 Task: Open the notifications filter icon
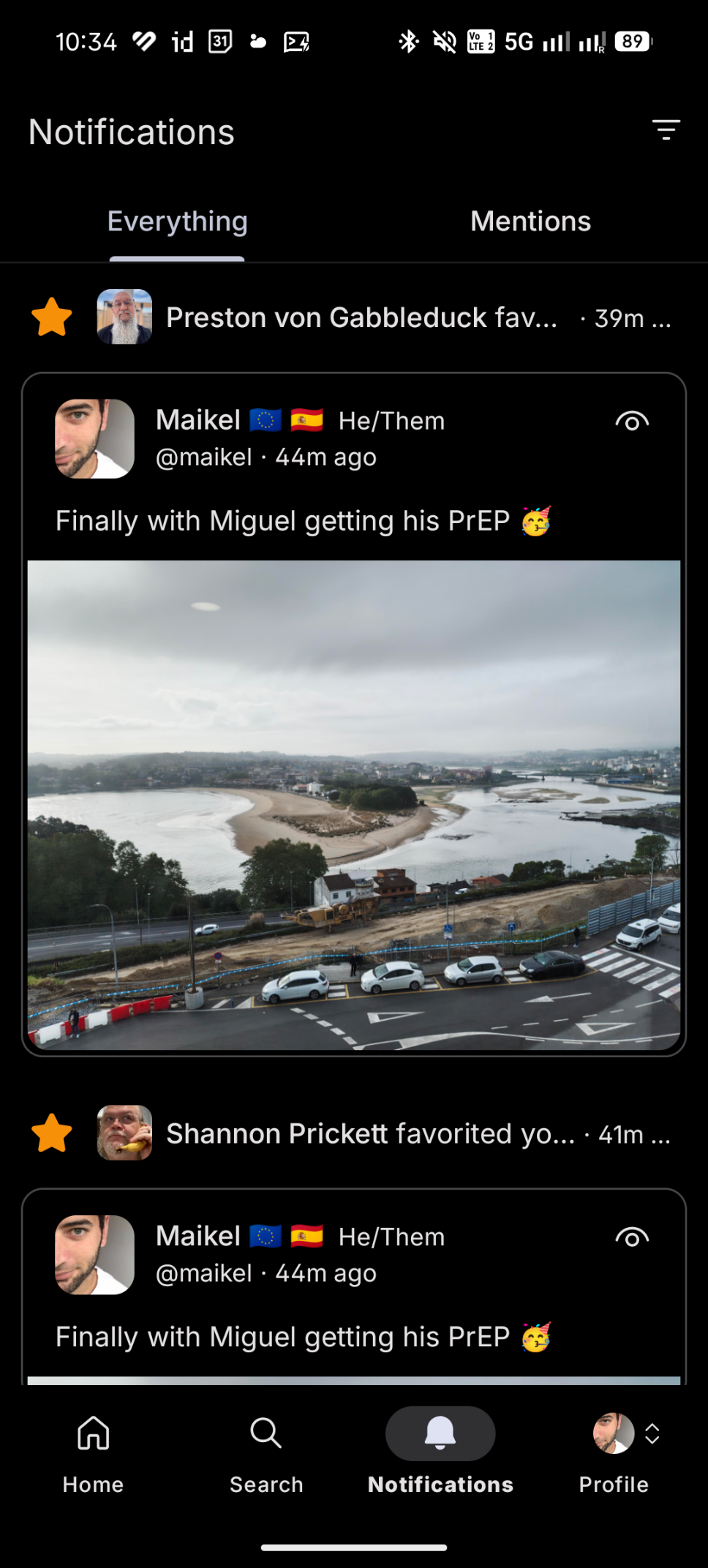pos(666,130)
